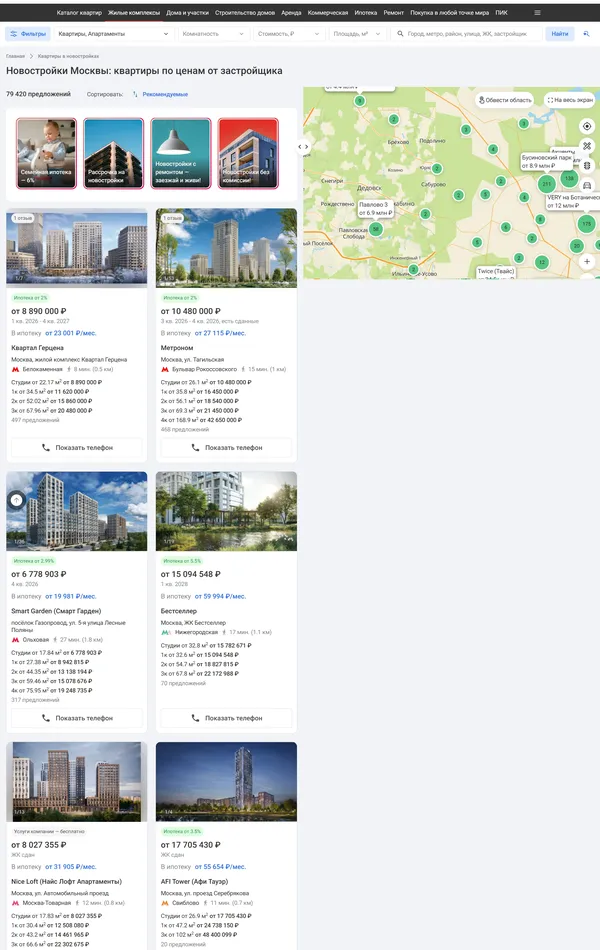Open the Рассрочка на новостройки promo tile

(x=113, y=153)
